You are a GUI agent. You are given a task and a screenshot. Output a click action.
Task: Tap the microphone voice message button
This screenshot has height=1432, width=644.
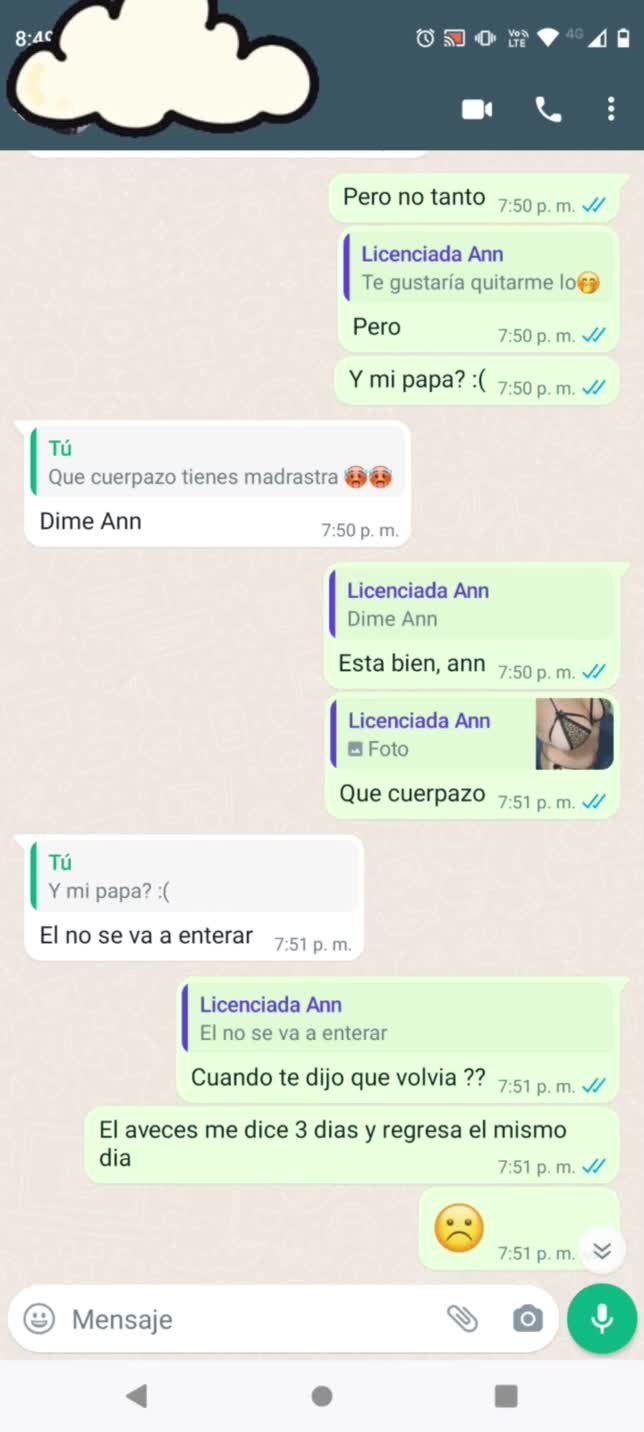coord(601,1319)
